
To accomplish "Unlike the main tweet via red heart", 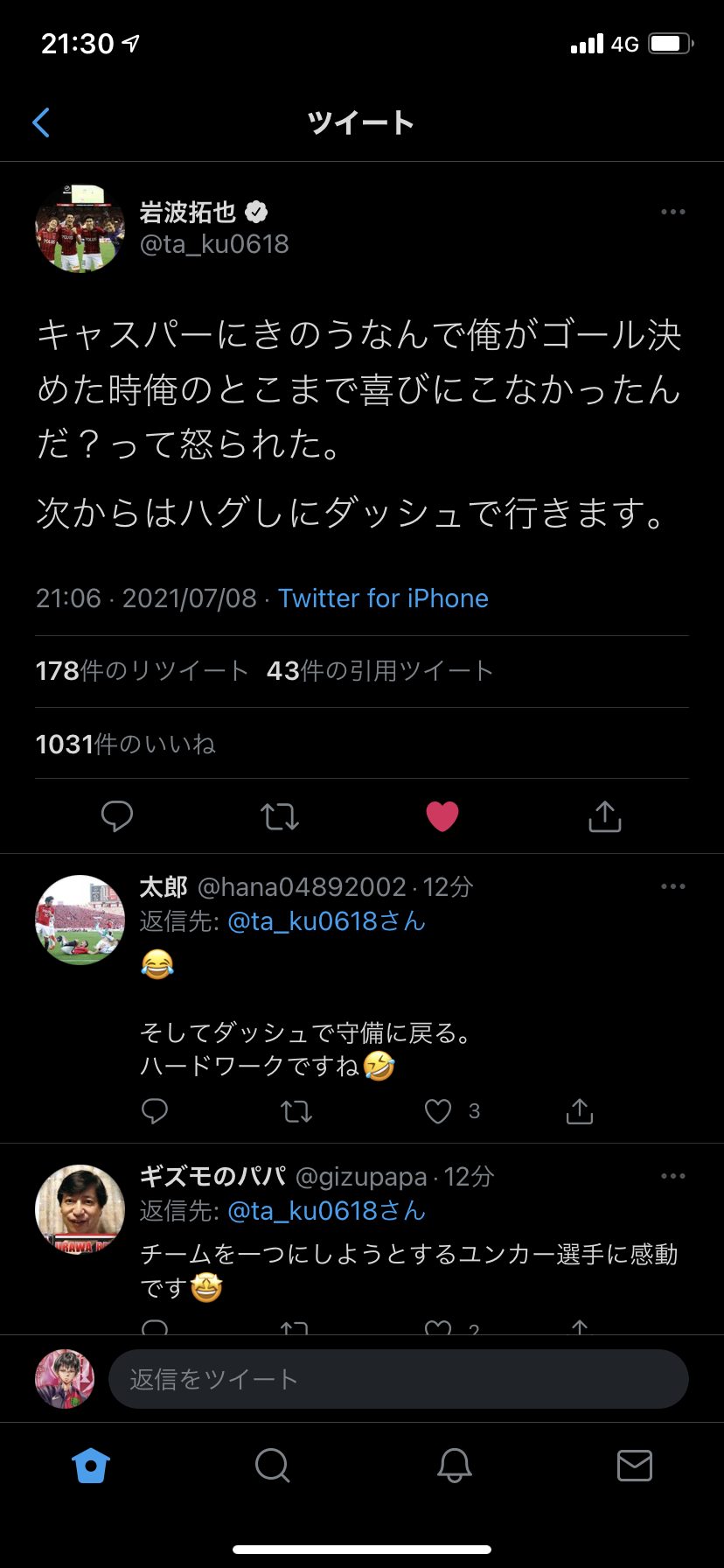I will pyautogui.click(x=442, y=816).
